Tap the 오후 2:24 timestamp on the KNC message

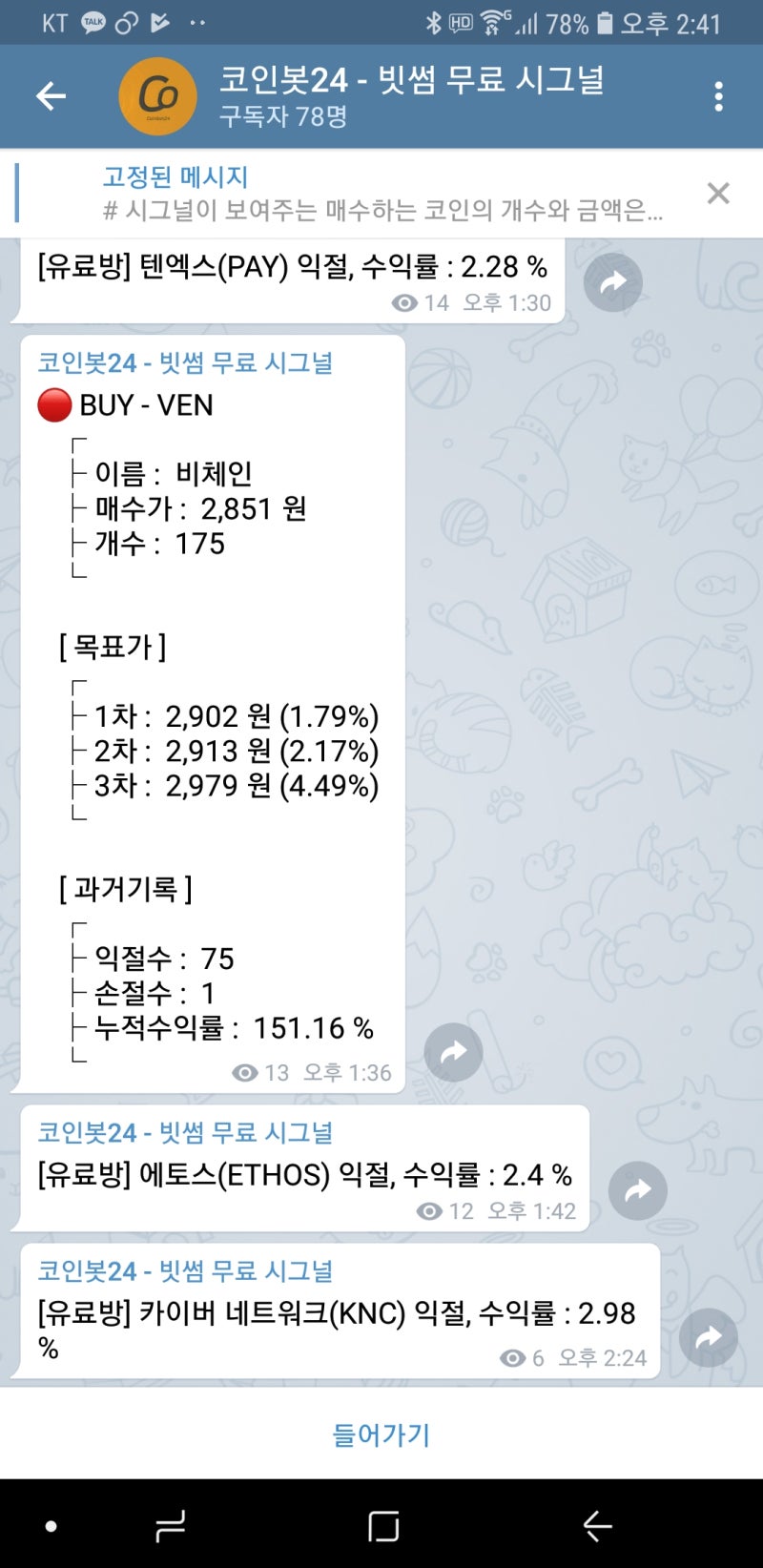click(x=603, y=1357)
